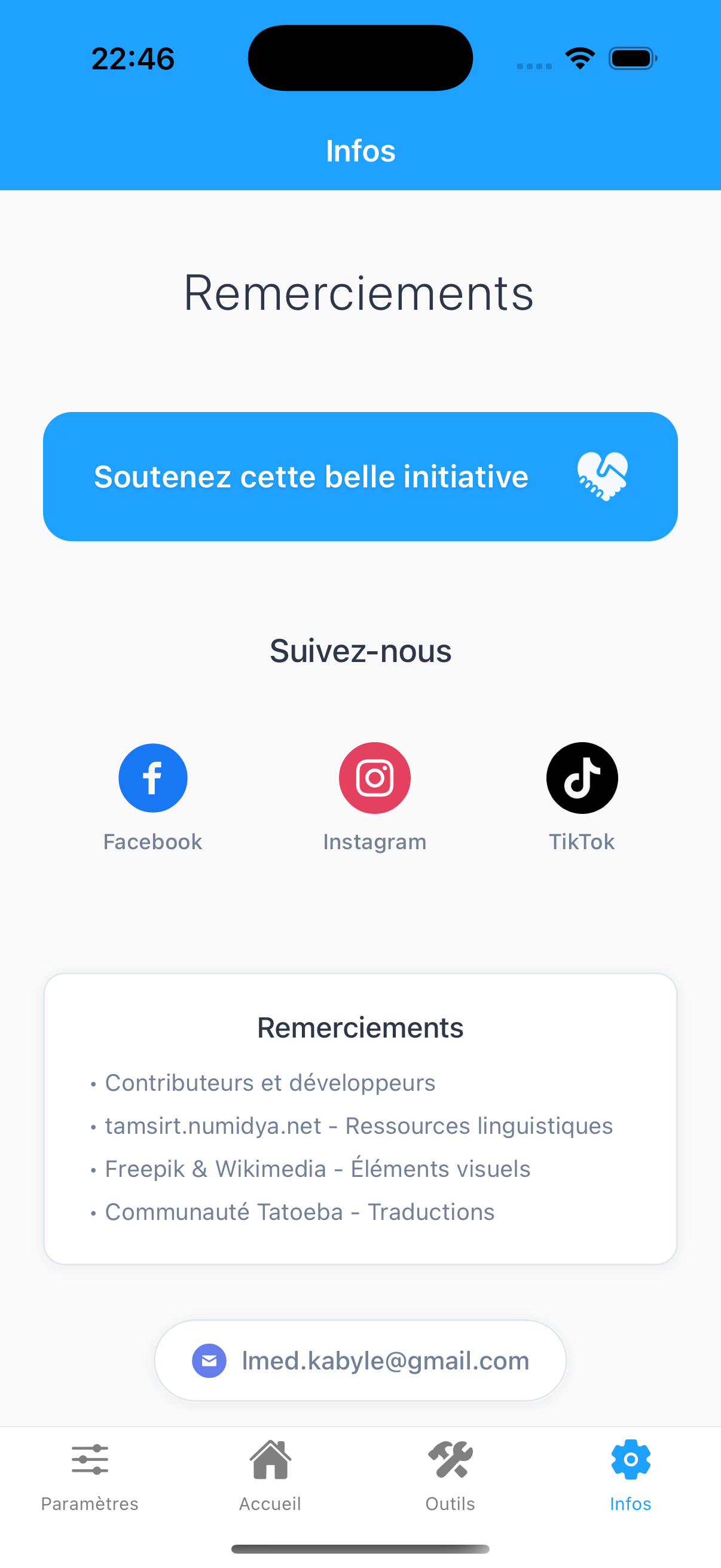Open the Outils tab
Viewport: 721px width, 1568px height.
pos(450,1475)
